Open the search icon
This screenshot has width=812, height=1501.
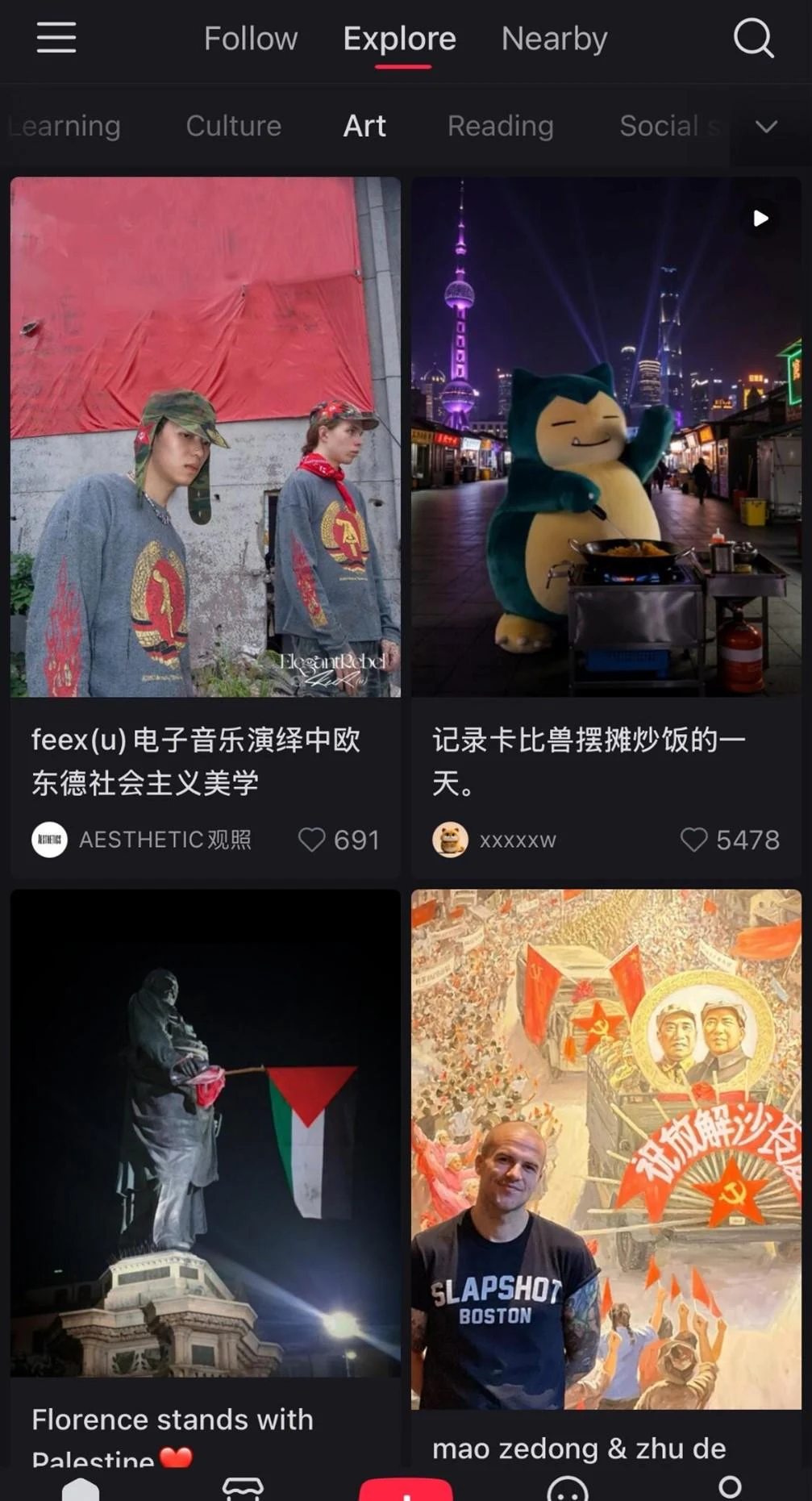pyautogui.click(x=752, y=38)
